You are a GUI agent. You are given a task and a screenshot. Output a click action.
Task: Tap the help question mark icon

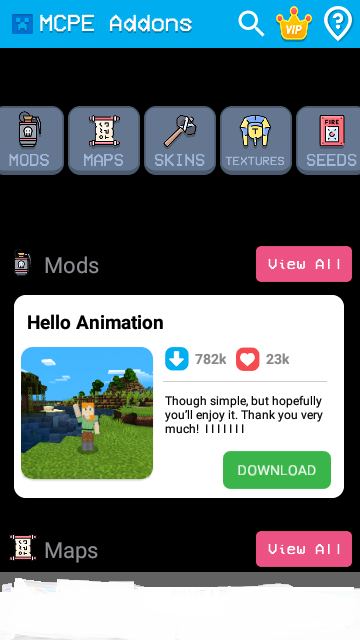click(338, 24)
